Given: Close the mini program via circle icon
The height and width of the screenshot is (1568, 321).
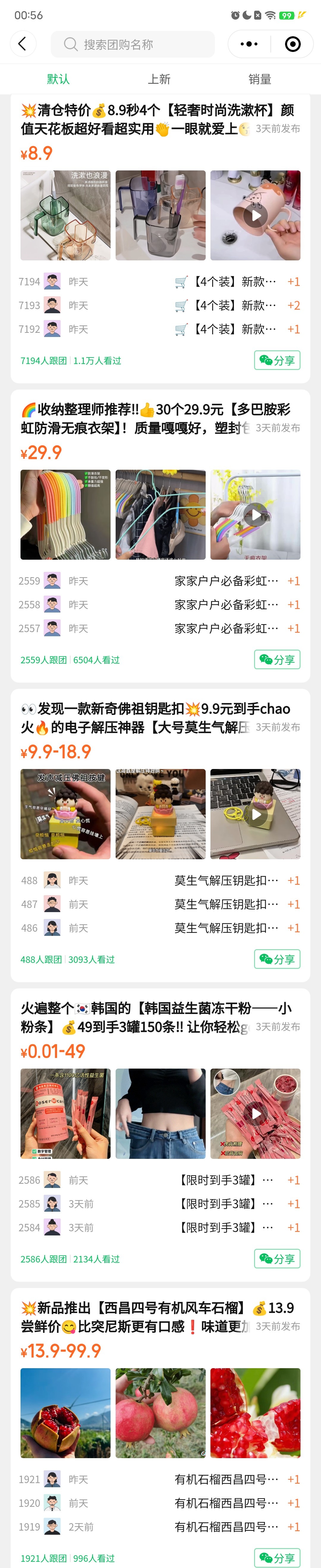Looking at the screenshot, I should coord(292,45).
